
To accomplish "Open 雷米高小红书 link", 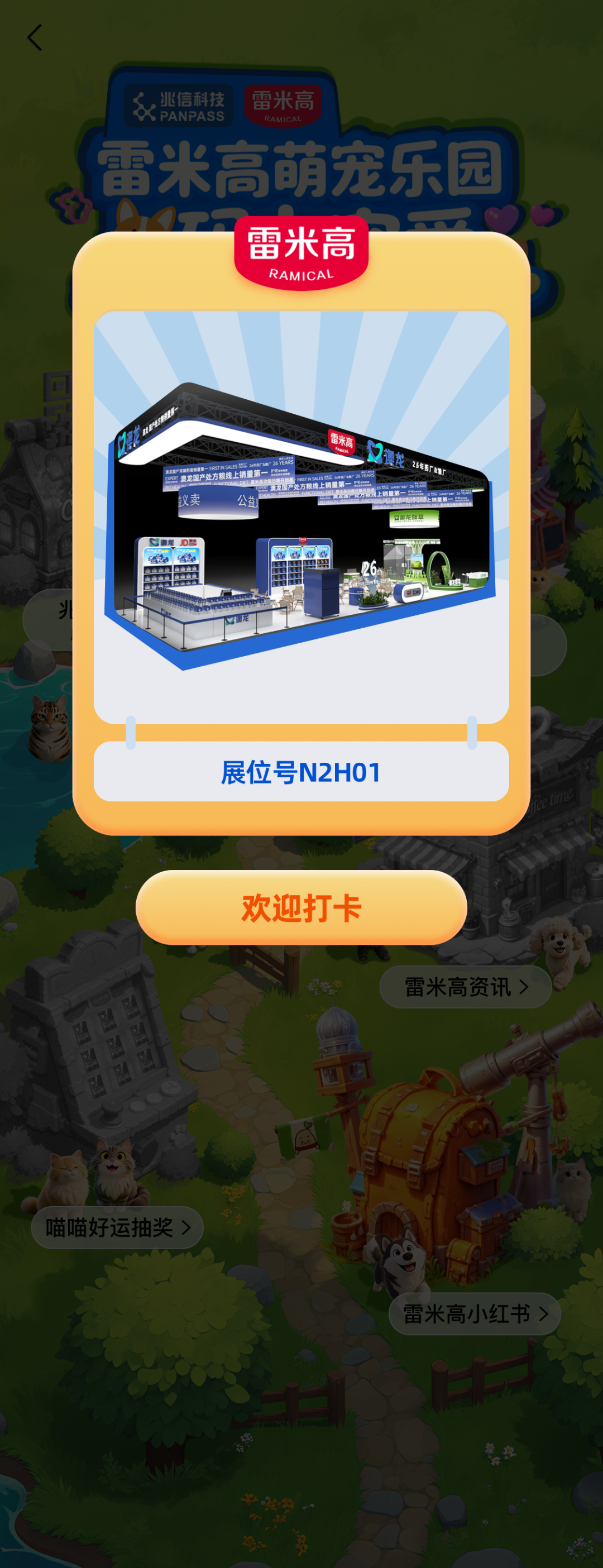I will point(475,1313).
